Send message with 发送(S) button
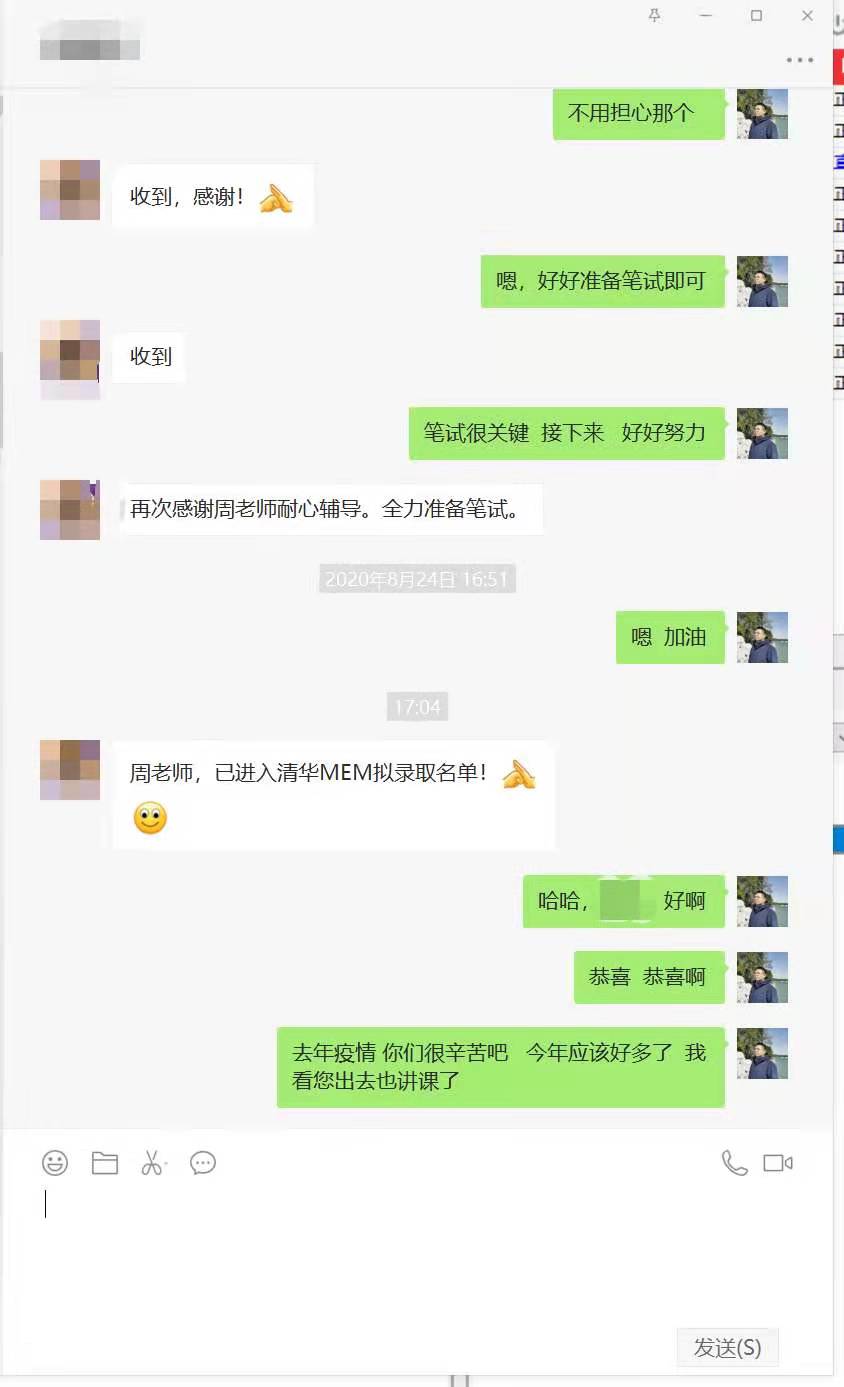 point(727,1347)
